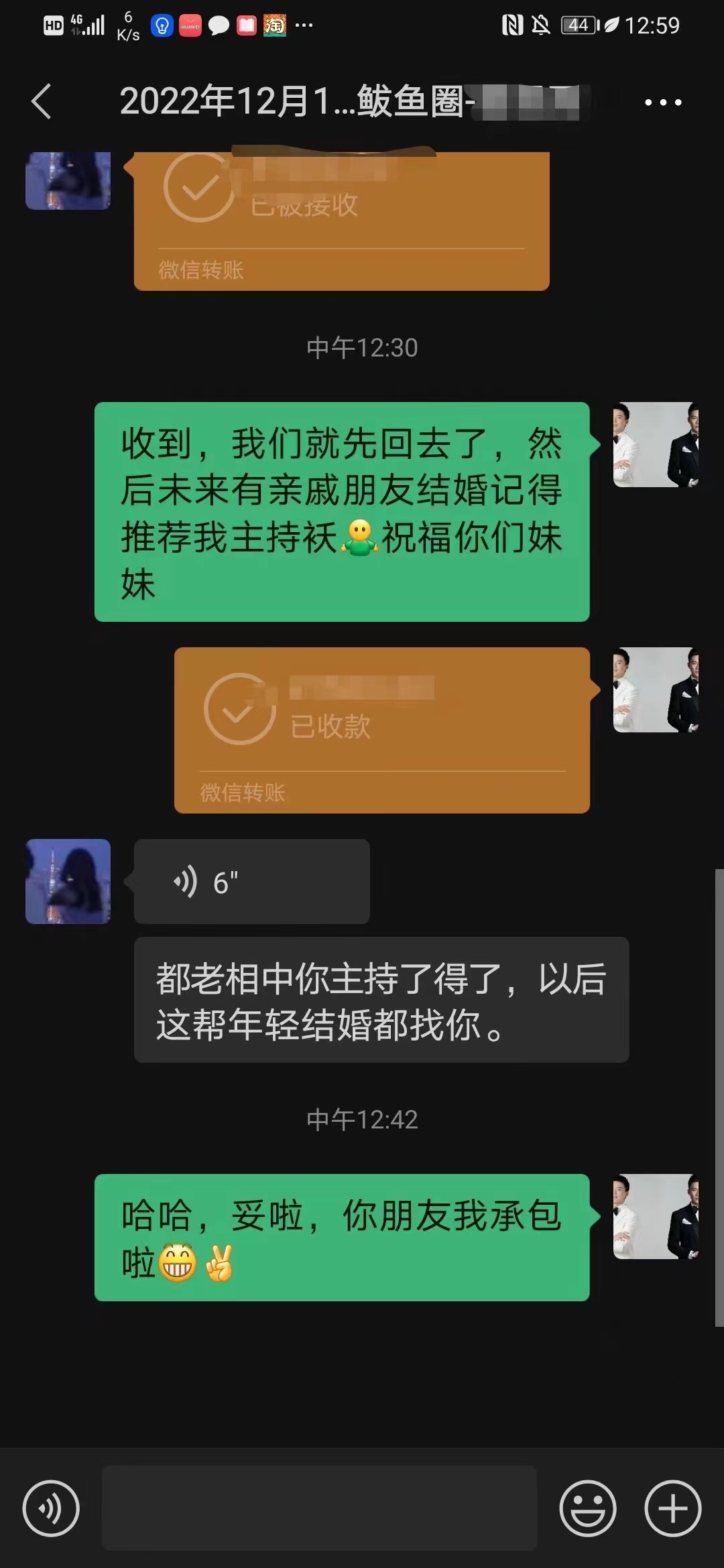The image size is (724, 1568).
Task: Play the 6-second voice message
Action: pyautogui.click(x=252, y=882)
